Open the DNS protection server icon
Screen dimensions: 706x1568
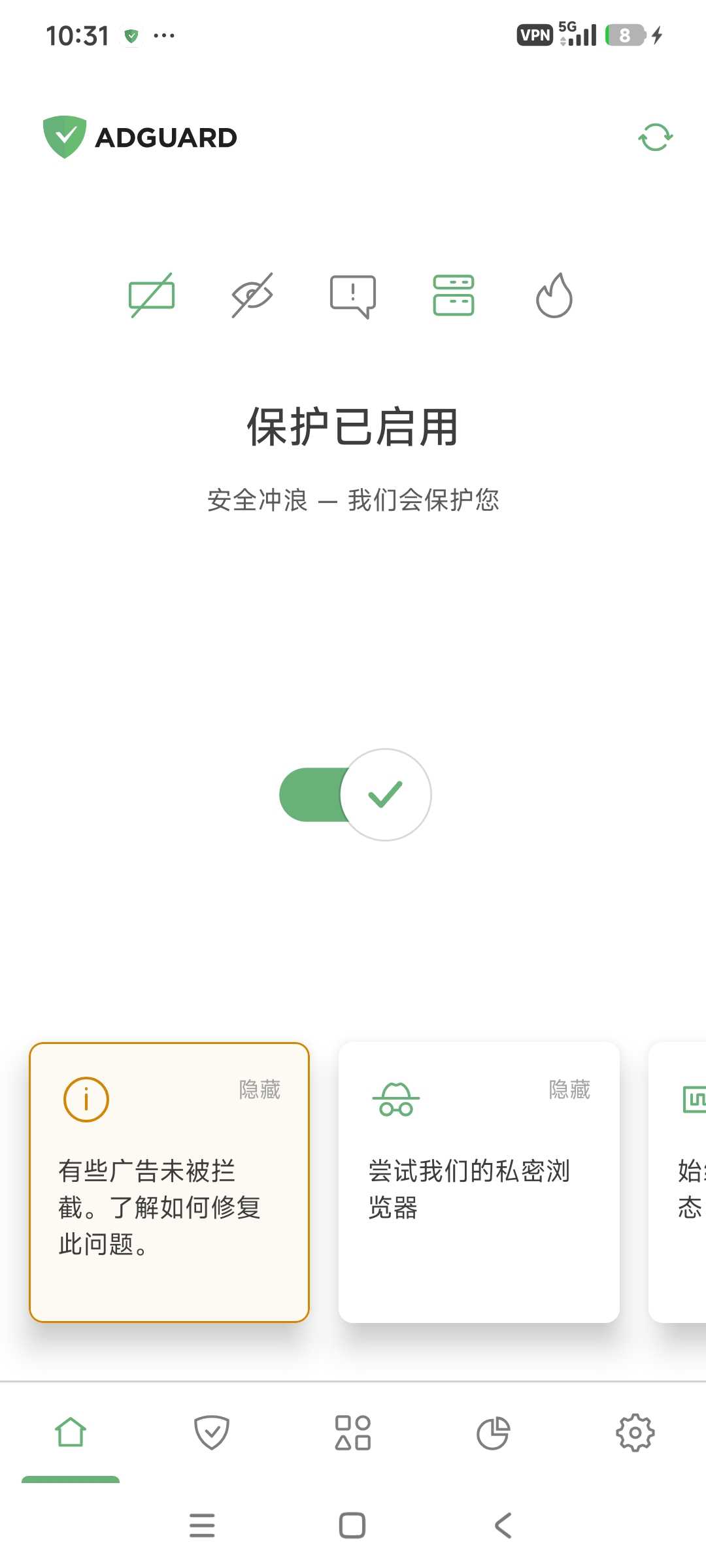454,295
